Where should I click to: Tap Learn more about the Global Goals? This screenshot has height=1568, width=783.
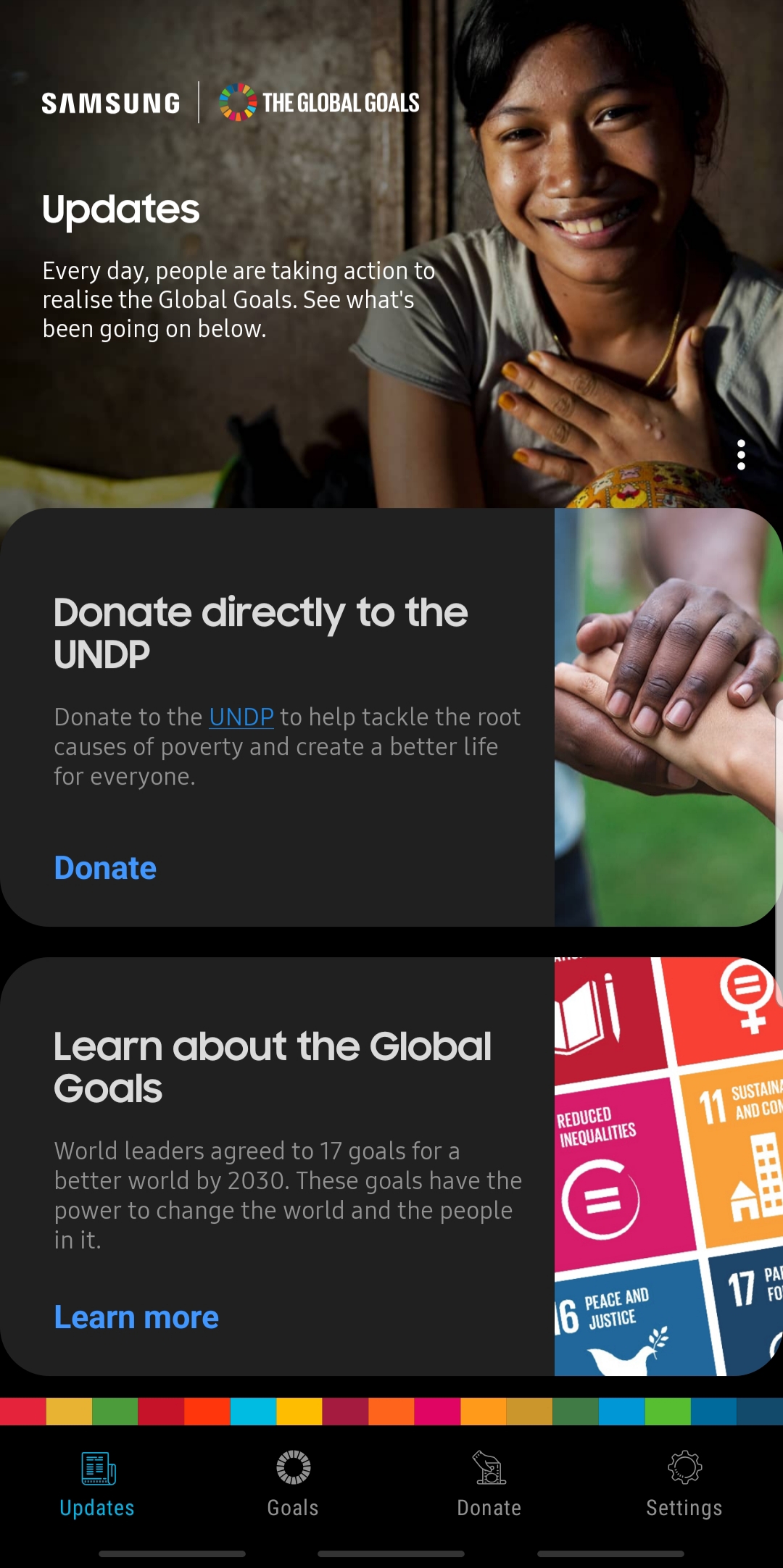click(x=136, y=1317)
